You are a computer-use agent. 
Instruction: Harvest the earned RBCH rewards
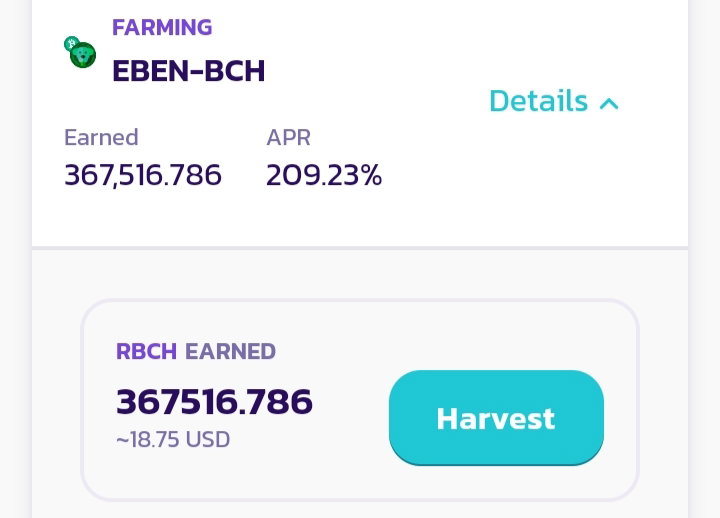(x=496, y=417)
